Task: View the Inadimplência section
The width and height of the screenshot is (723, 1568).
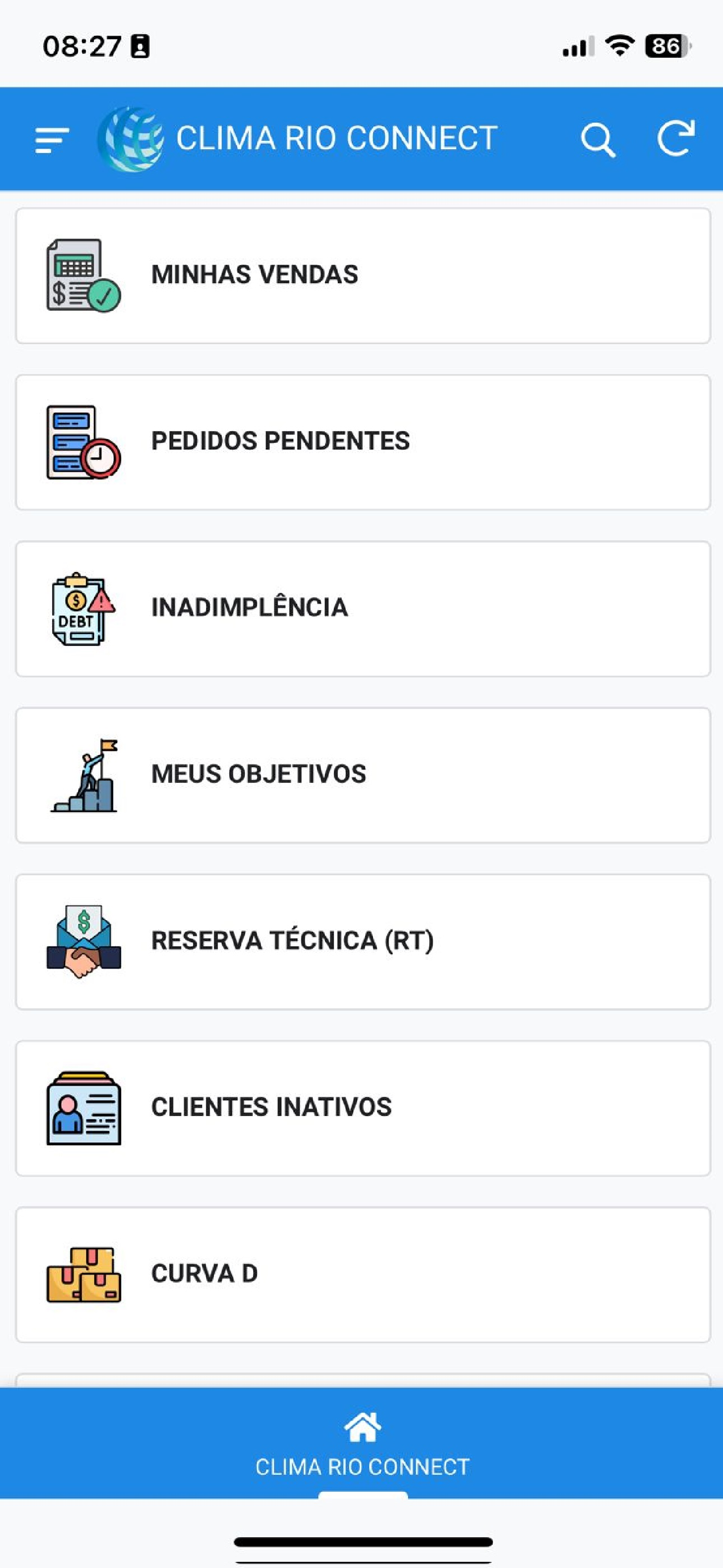Action: click(x=363, y=608)
